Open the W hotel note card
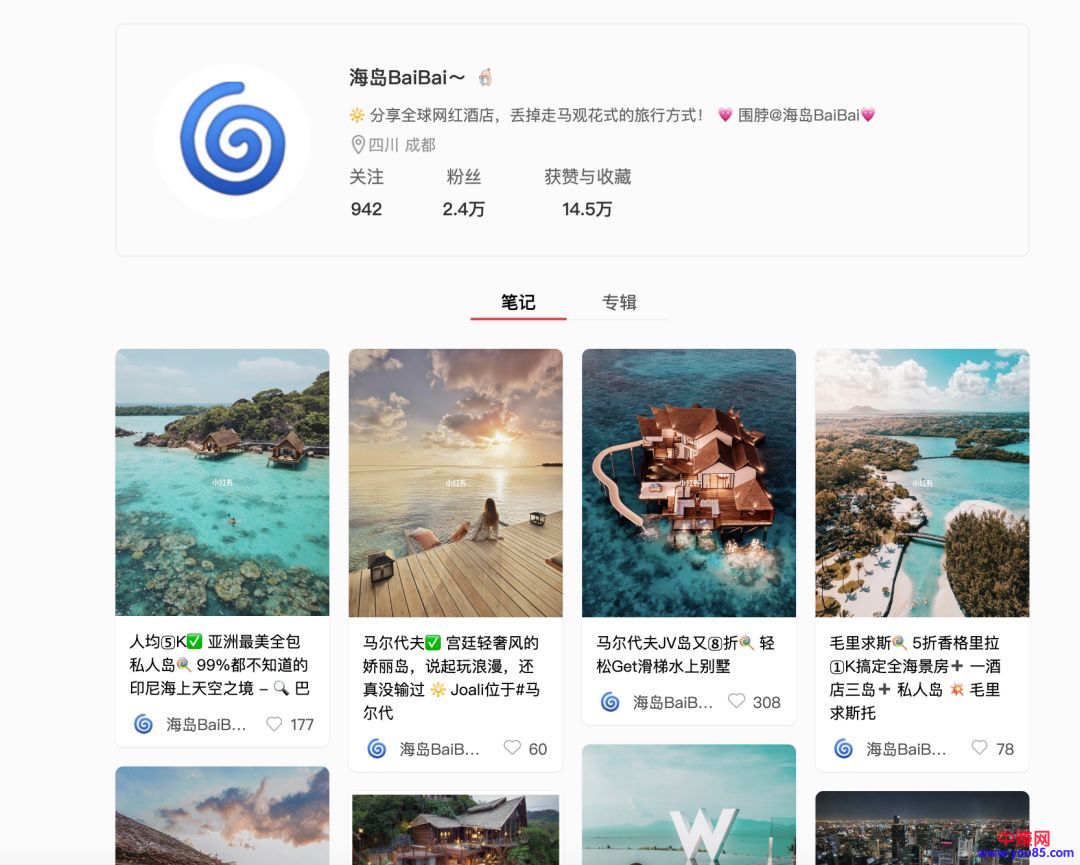 point(689,810)
